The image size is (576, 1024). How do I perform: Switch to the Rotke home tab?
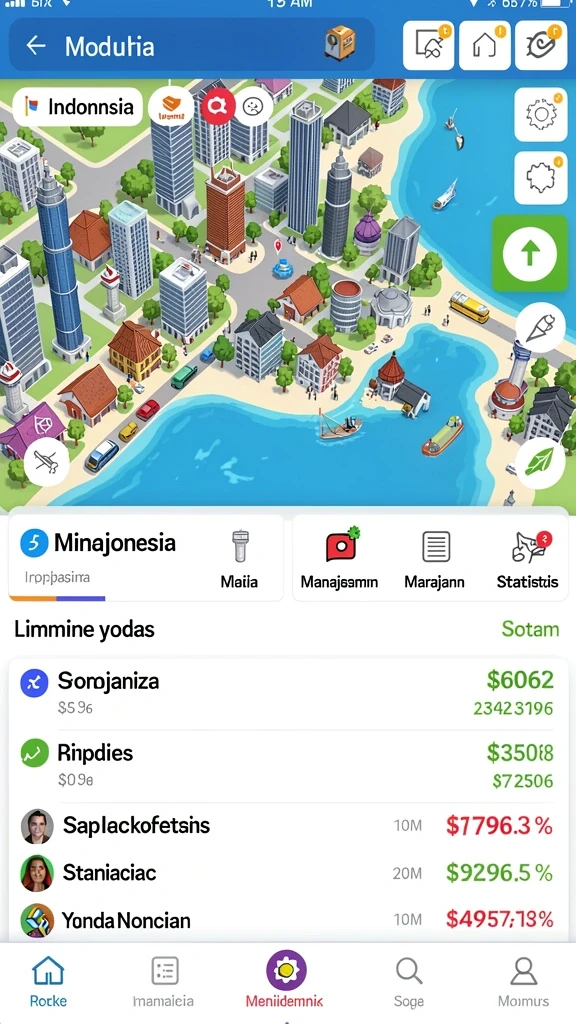tap(48, 981)
